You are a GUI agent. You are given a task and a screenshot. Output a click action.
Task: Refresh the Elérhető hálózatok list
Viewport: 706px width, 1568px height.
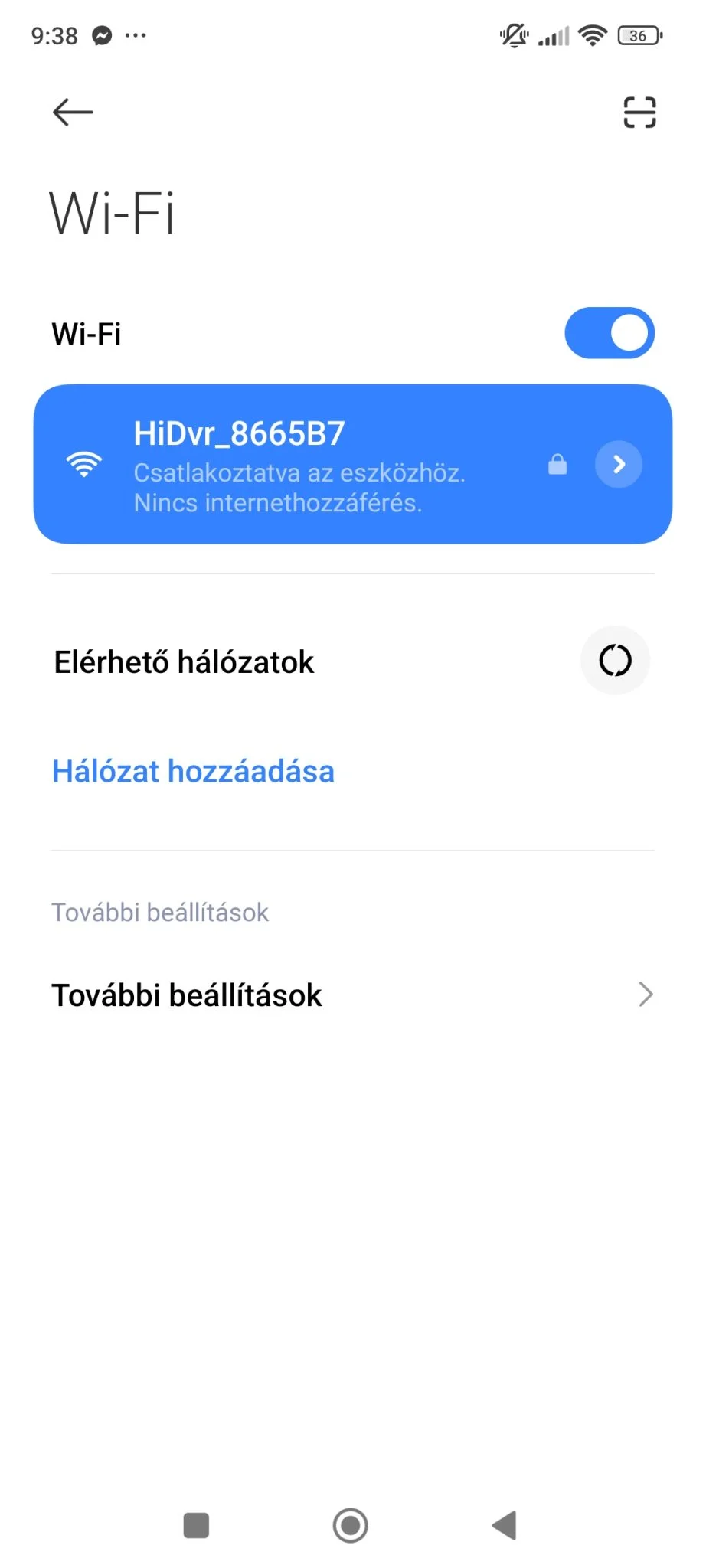click(x=615, y=661)
